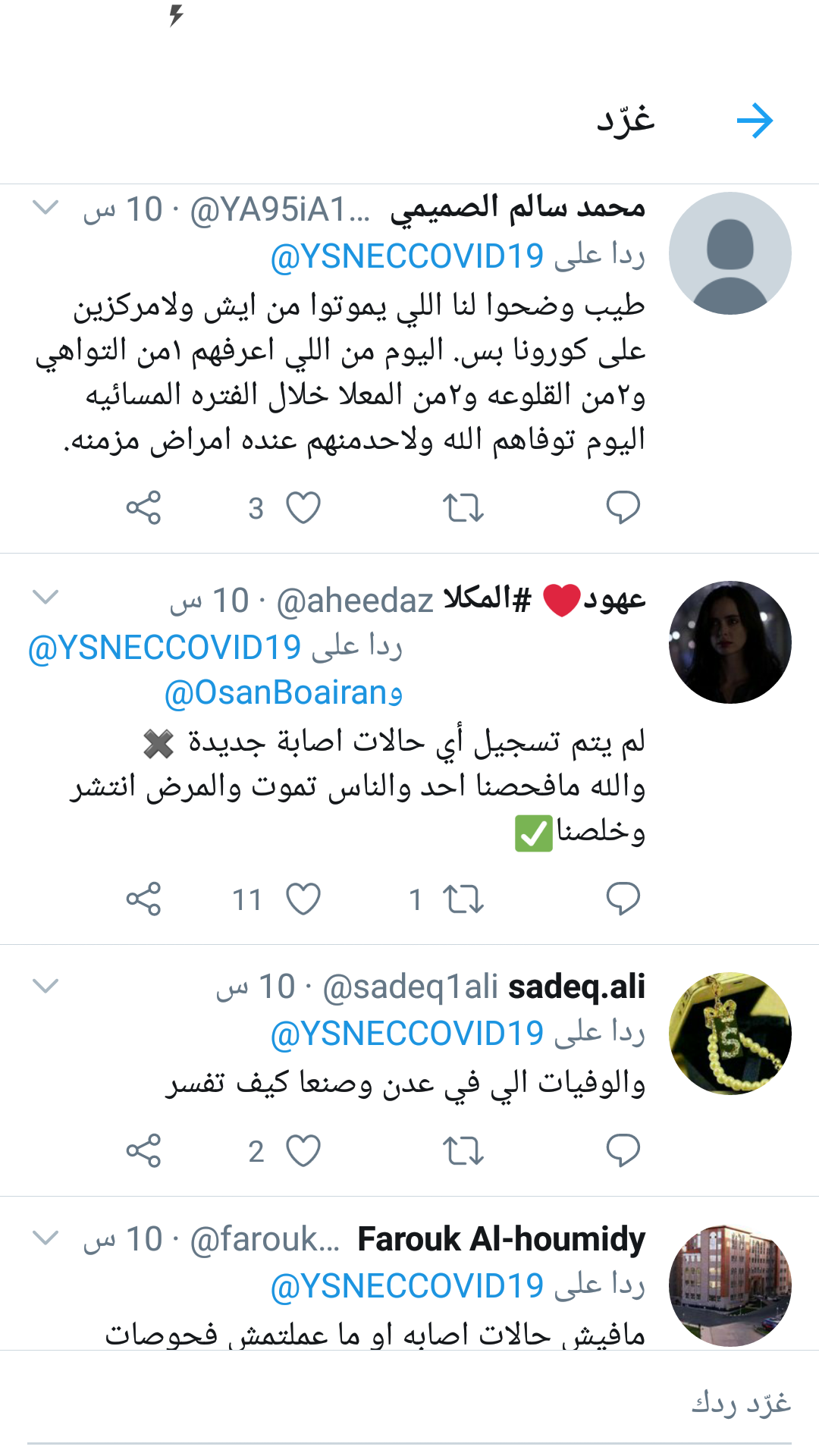Screen dimensions: 819x1456
Task: Tap the blue back arrow in header
Action: [x=755, y=121]
